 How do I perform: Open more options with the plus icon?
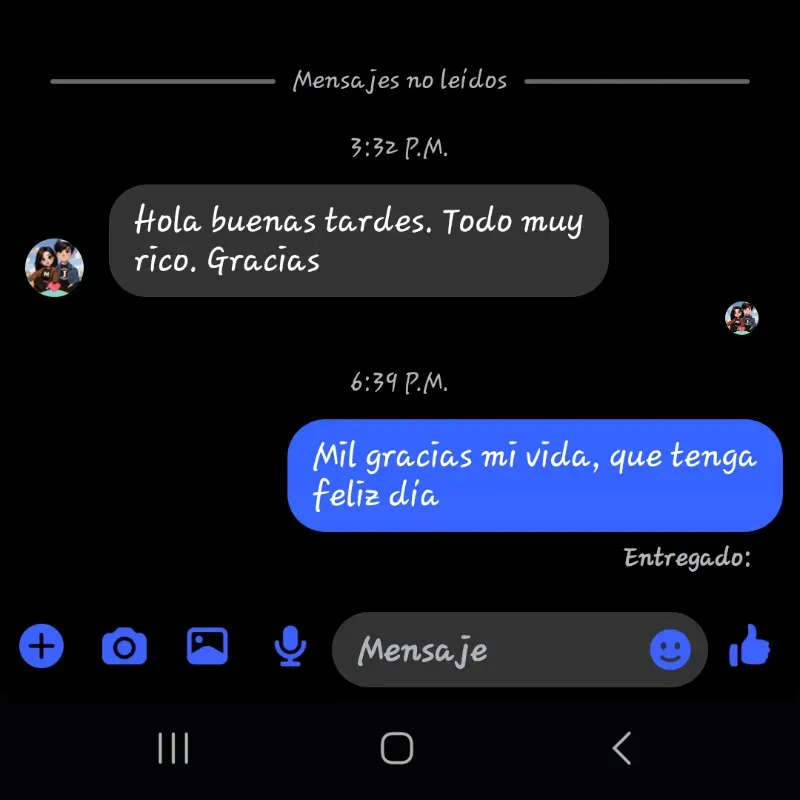click(41, 647)
